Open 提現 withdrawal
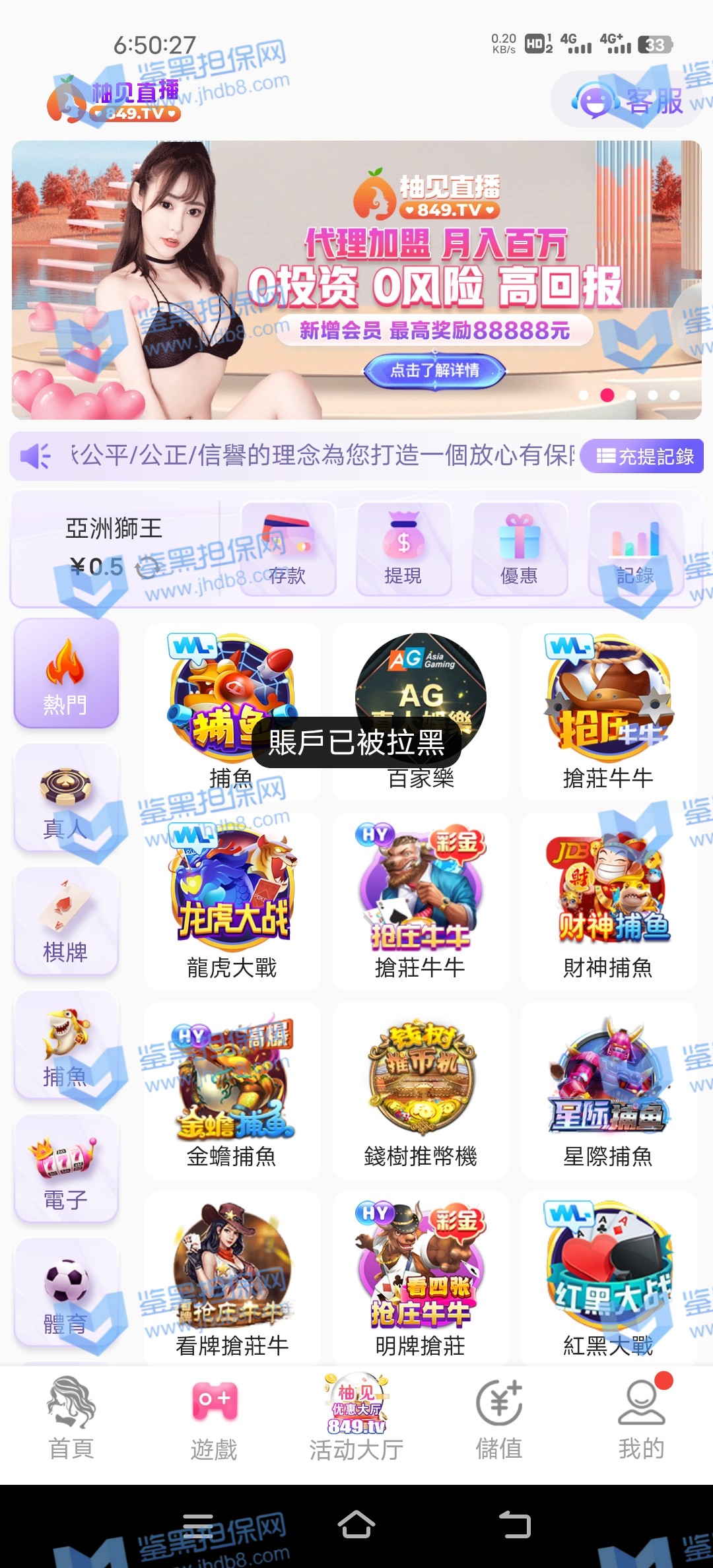 tap(403, 549)
